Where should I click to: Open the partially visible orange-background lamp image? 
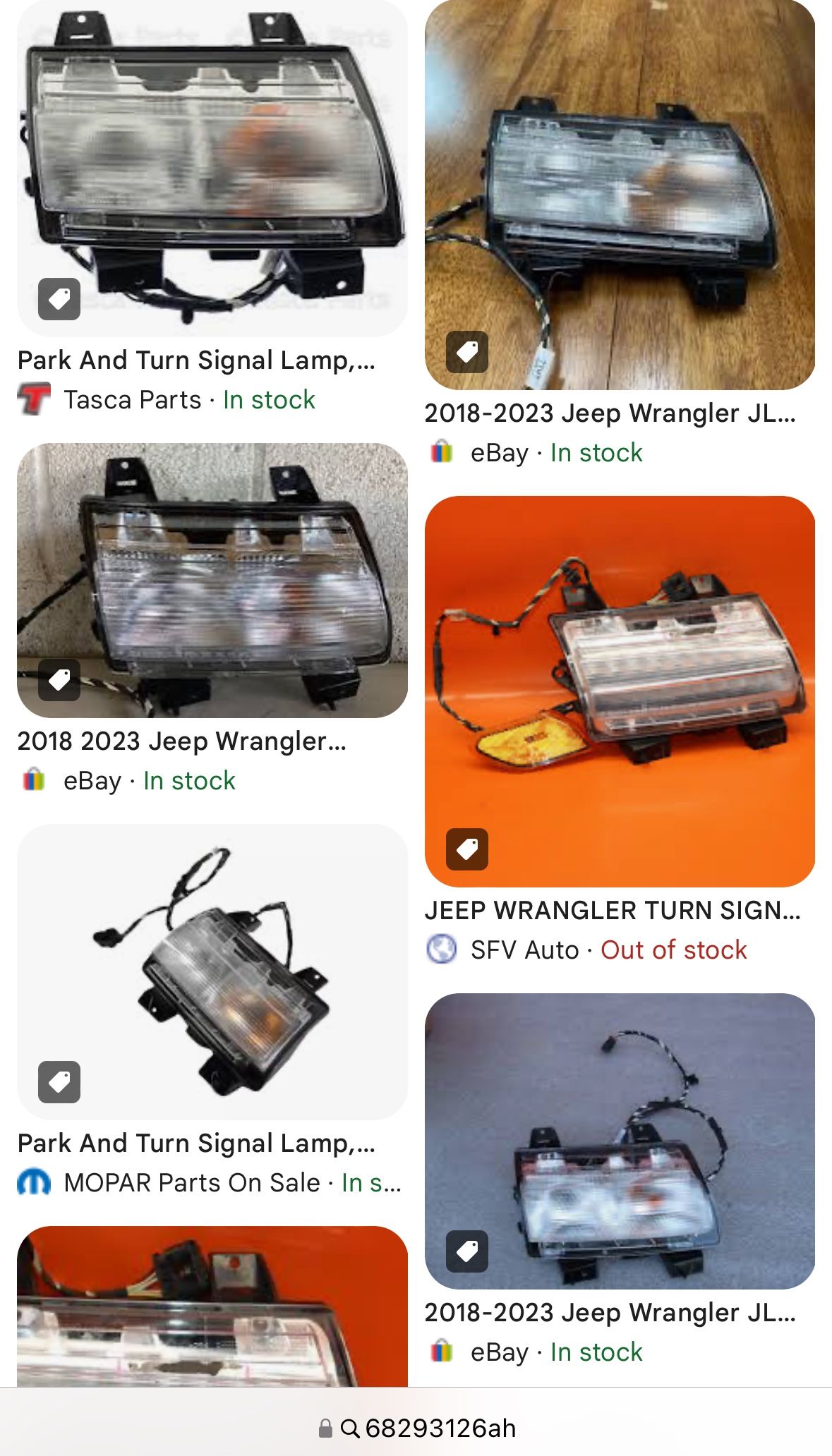(x=212, y=1305)
